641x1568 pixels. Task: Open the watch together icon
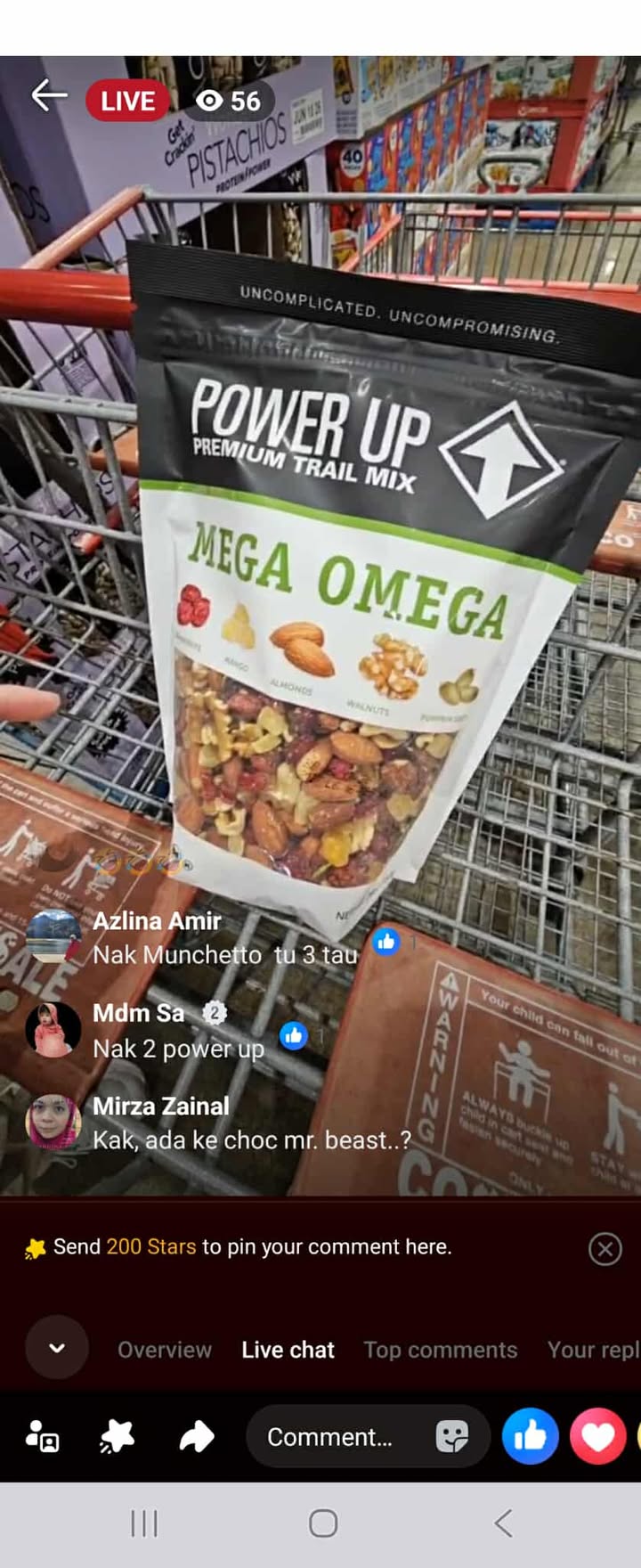click(42, 1436)
